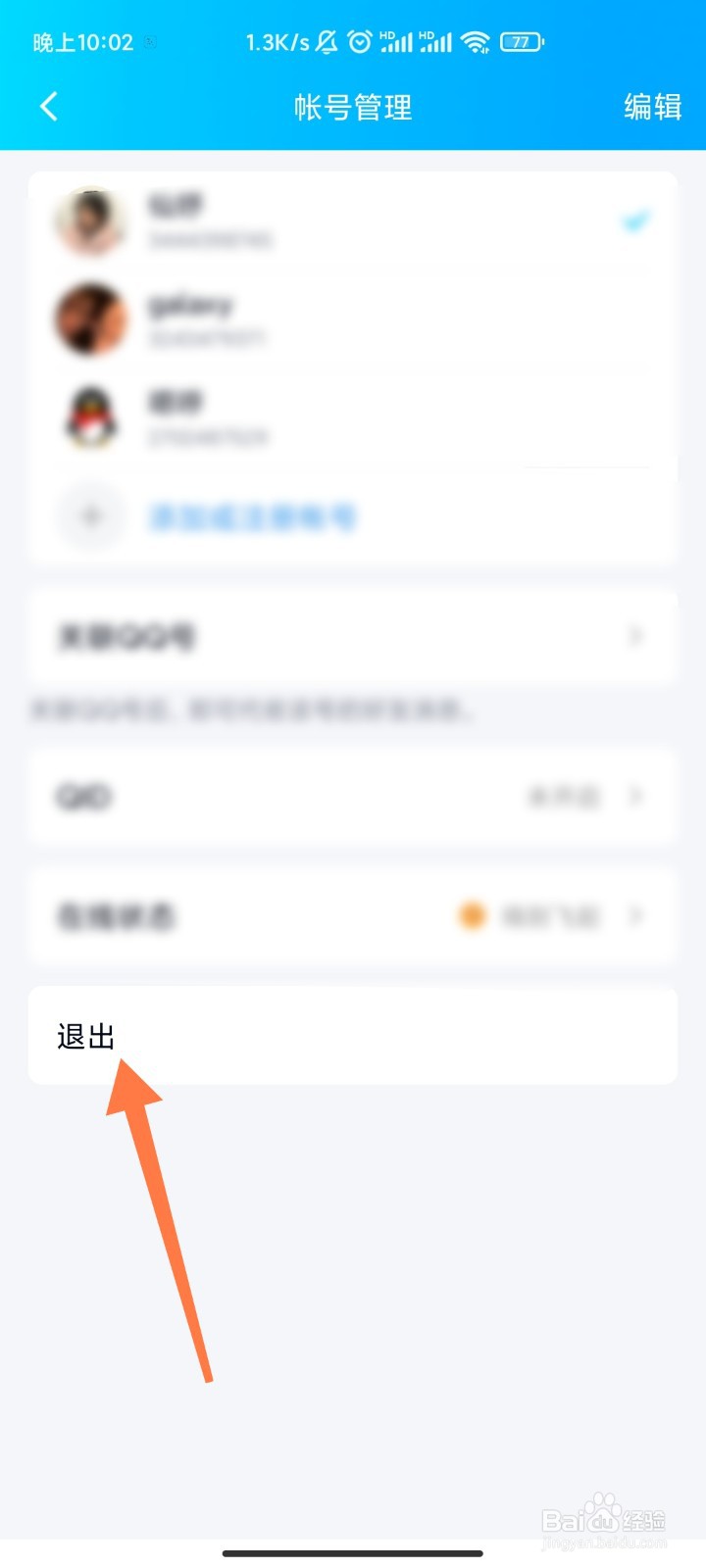Expand the 在线状态 row
The width and height of the screenshot is (706, 1568).
[353, 915]
